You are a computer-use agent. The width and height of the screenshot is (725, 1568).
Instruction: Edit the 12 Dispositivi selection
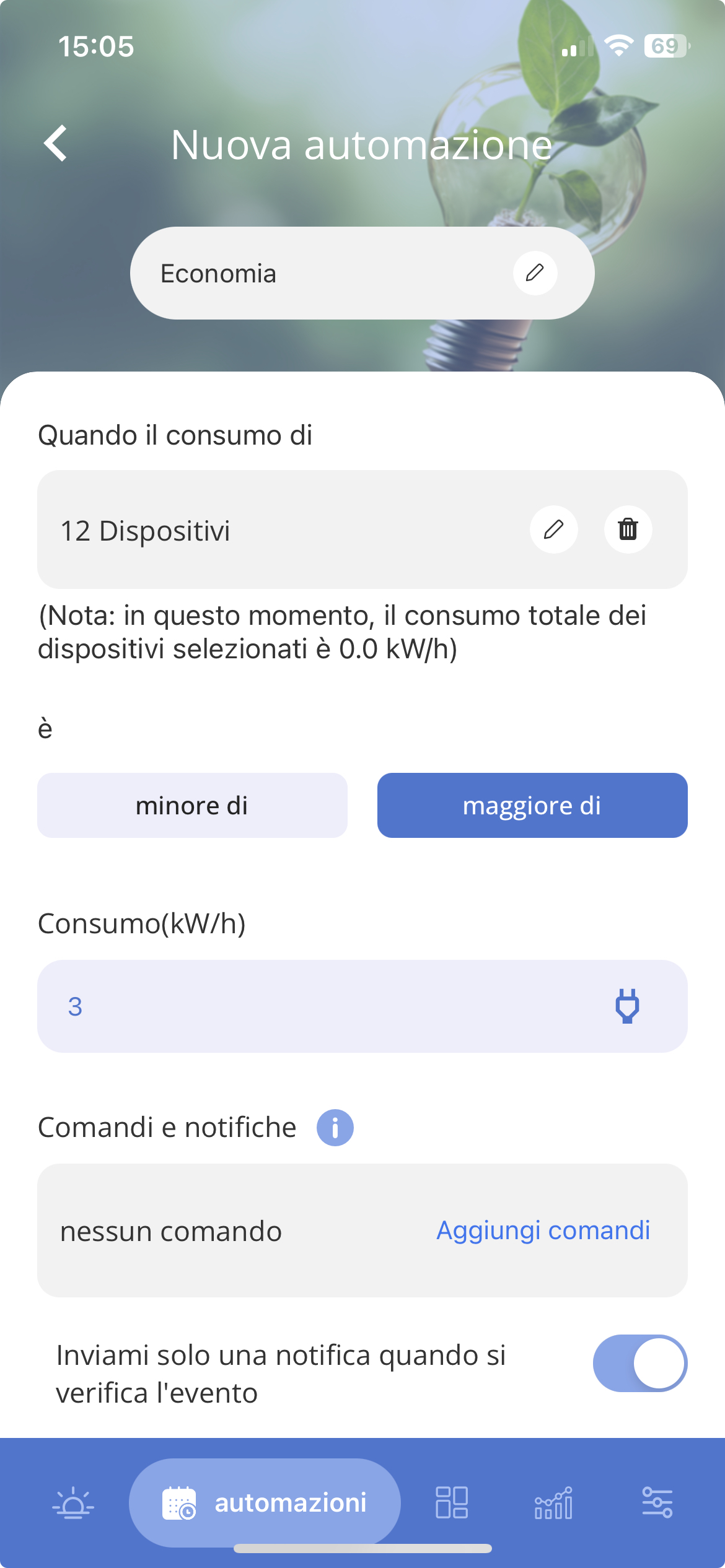553,529
